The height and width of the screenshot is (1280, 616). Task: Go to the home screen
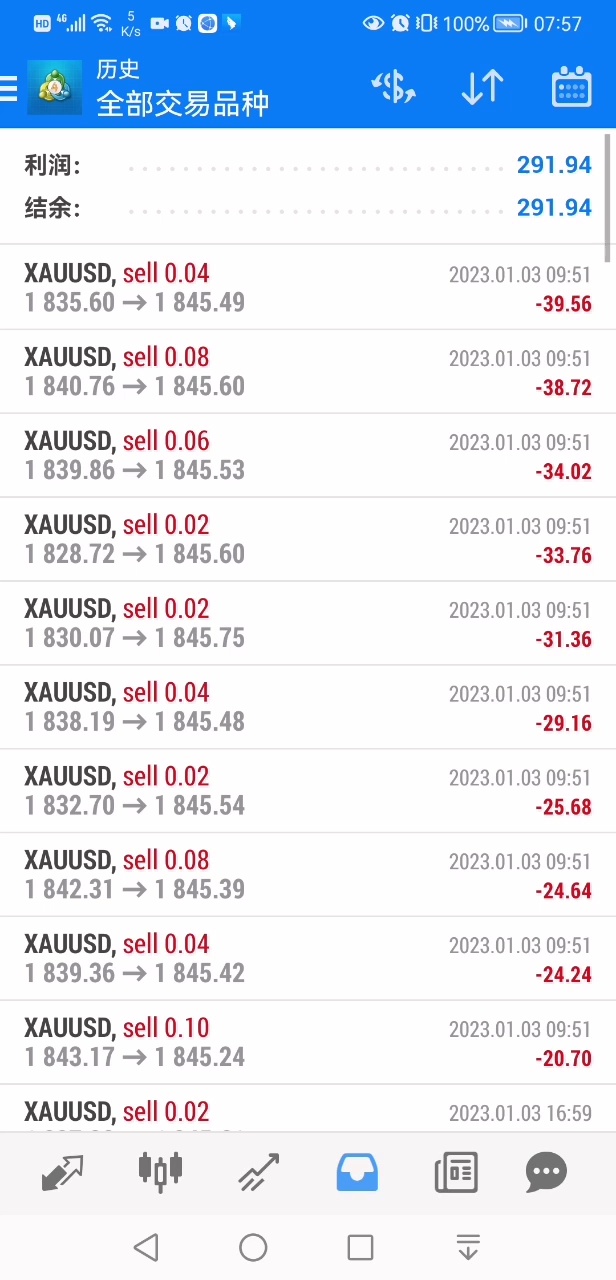tap(253, 1247)
